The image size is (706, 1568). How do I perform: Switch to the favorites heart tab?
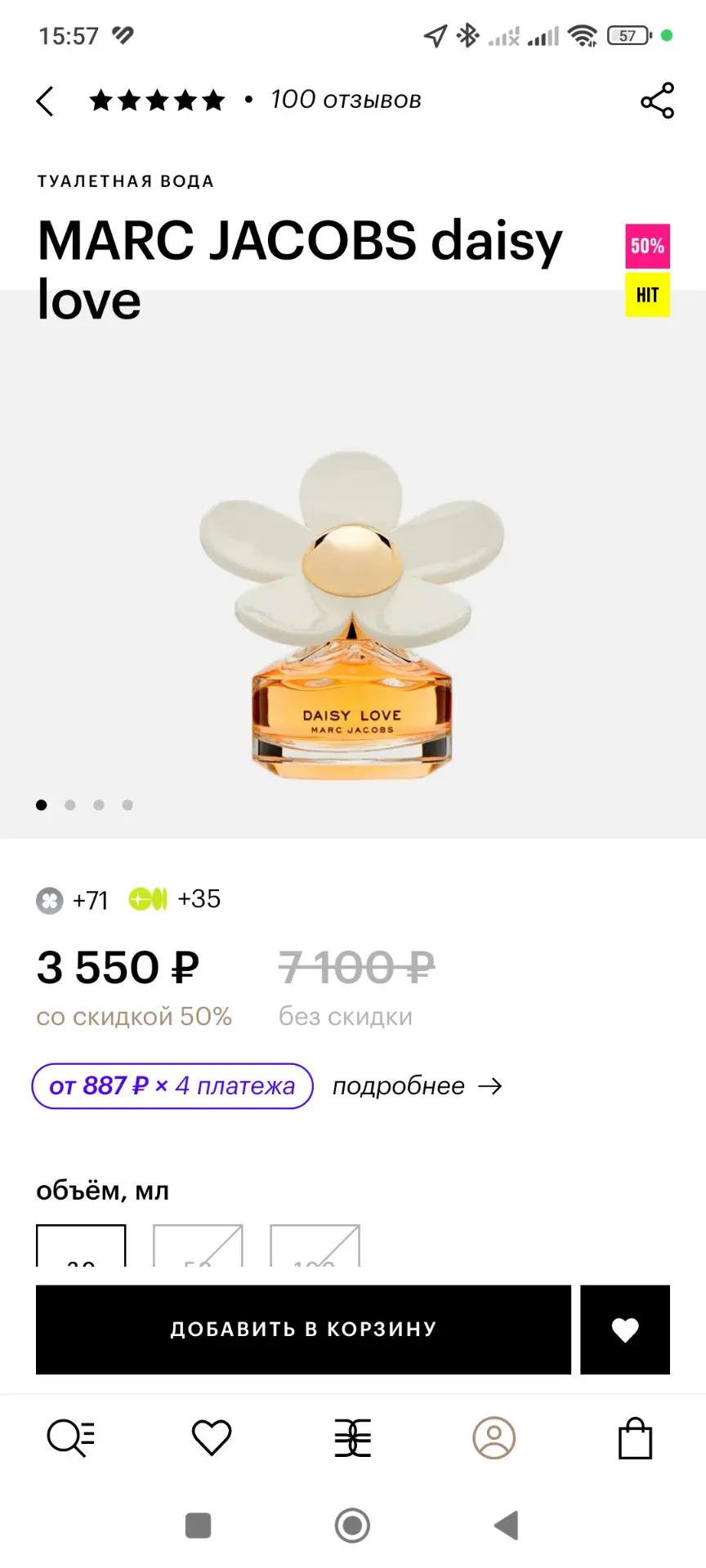tap(212, 1438)
